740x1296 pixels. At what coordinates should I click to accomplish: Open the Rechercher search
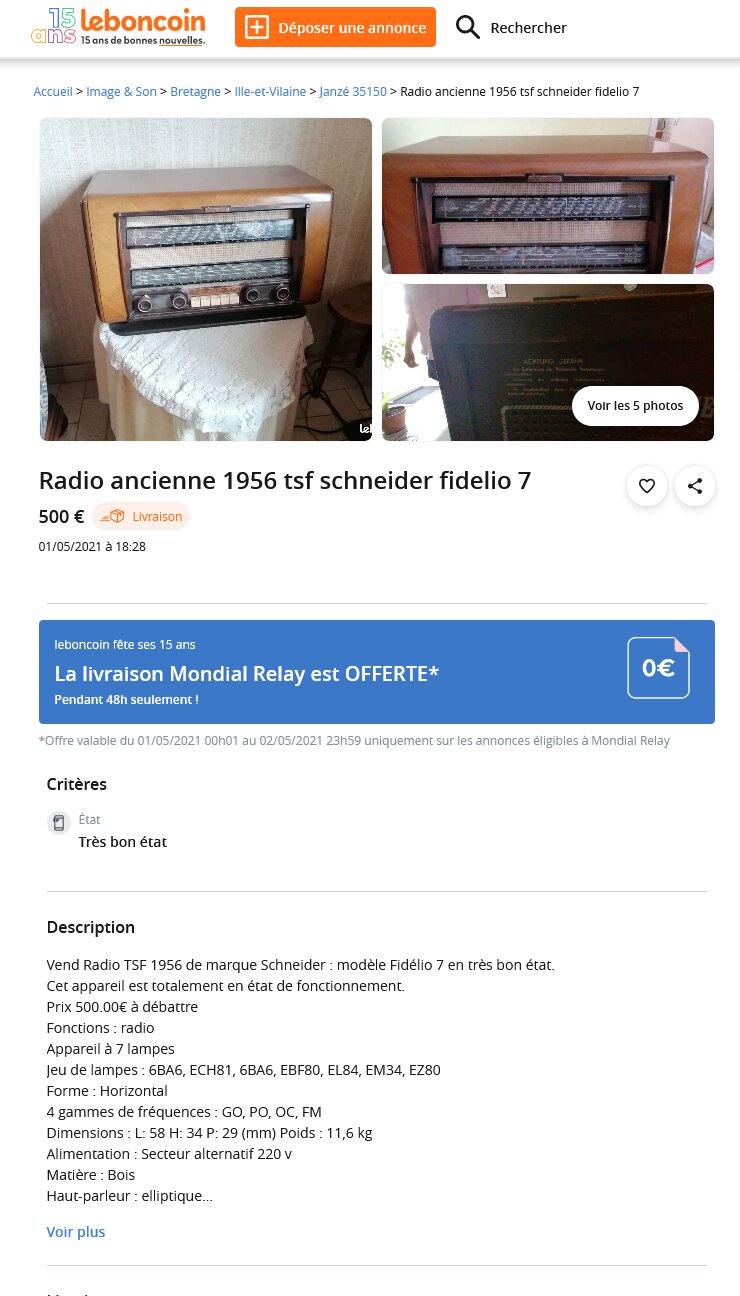[511, 27]
